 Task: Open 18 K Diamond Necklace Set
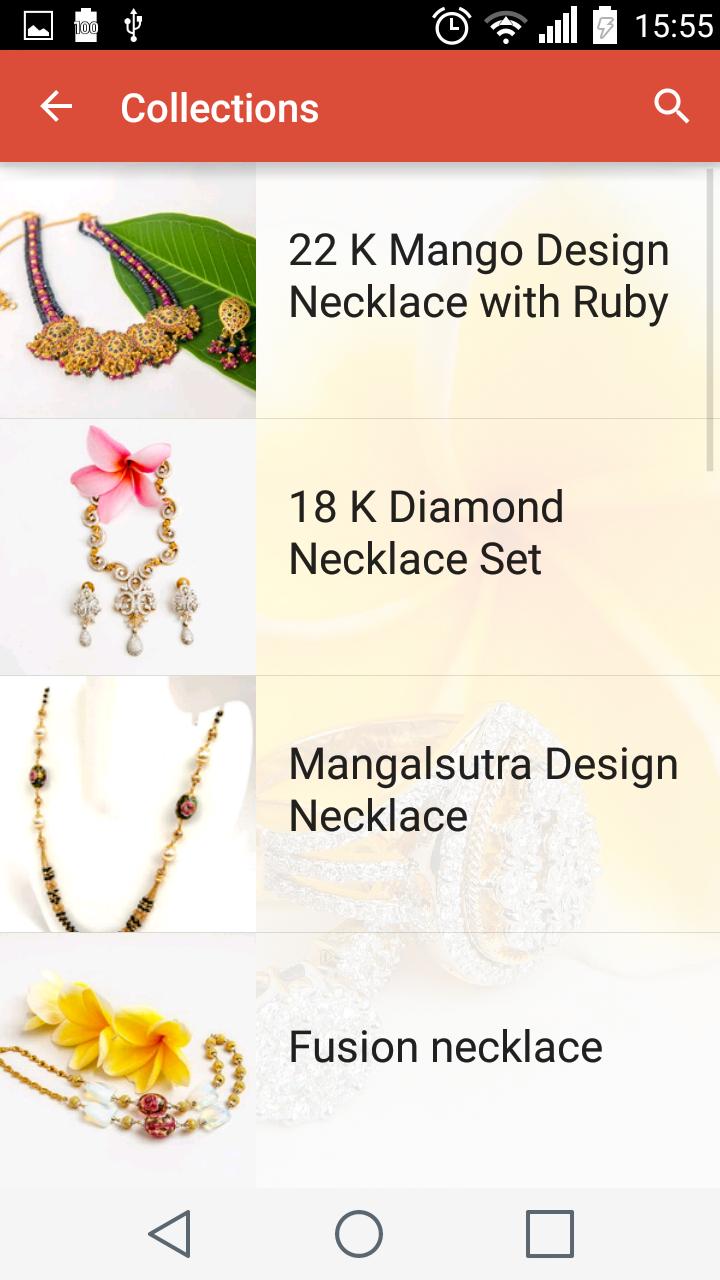[x=426, y=531]
